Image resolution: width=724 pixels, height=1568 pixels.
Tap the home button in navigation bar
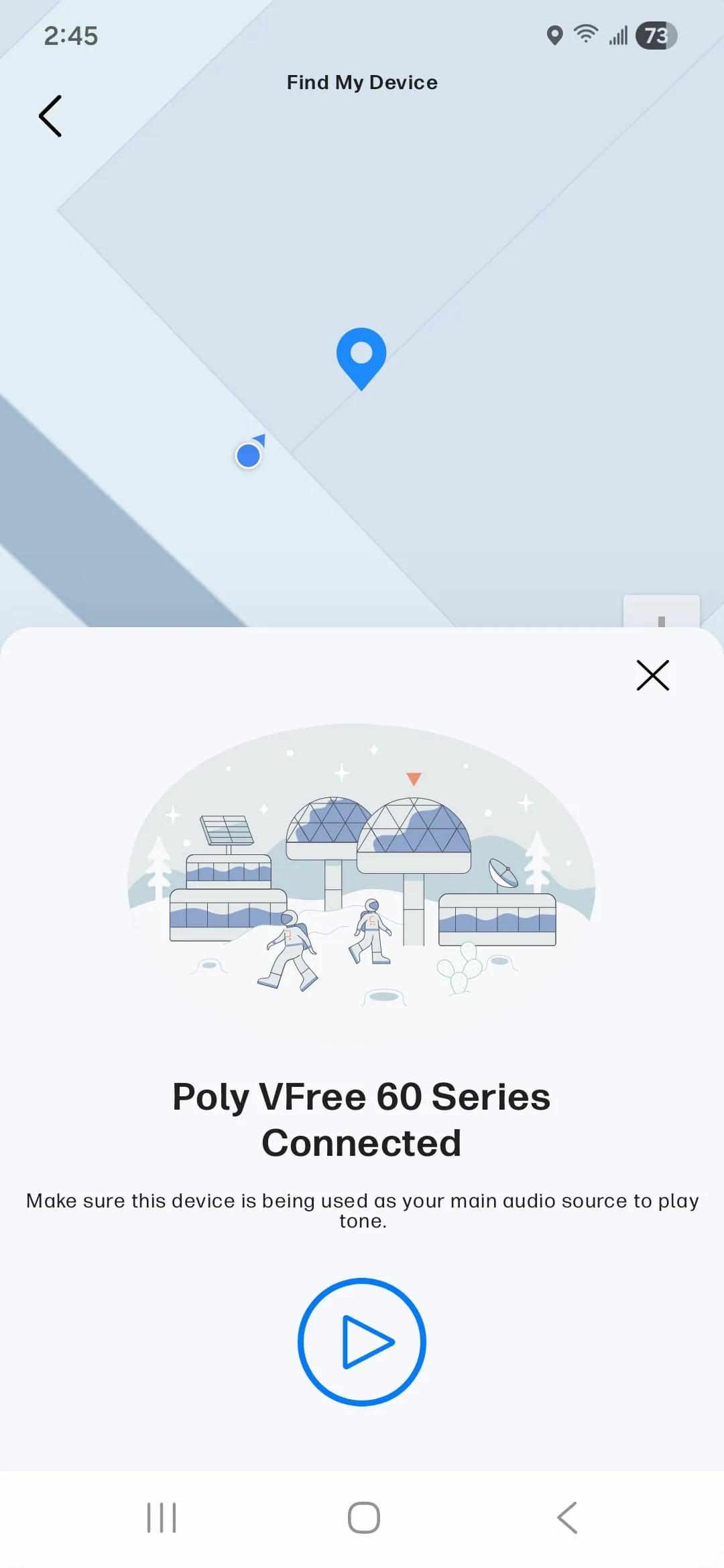coord(362,1518)
